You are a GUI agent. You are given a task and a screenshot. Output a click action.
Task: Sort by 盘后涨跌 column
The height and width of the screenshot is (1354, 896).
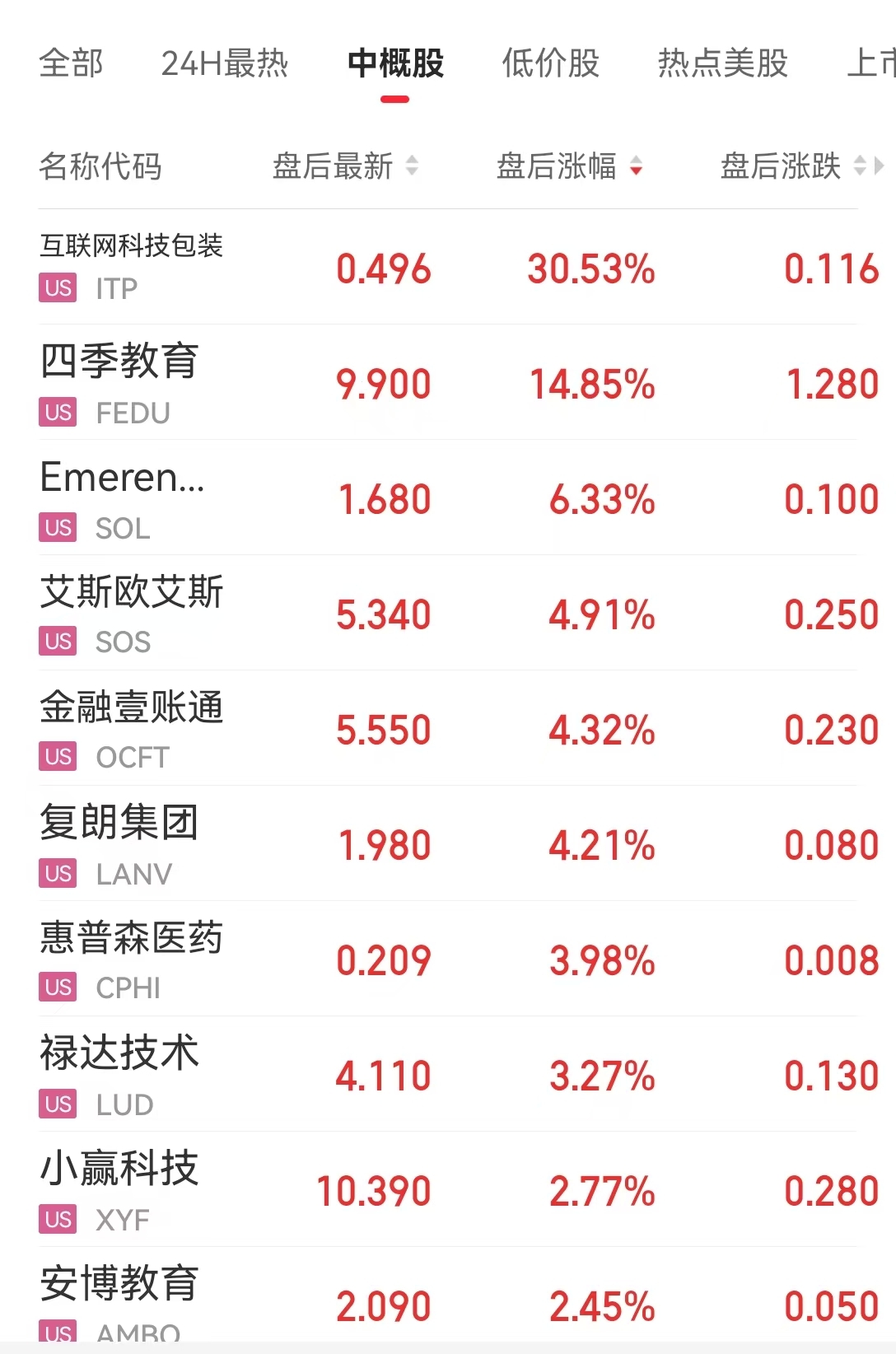coord(791,166)
